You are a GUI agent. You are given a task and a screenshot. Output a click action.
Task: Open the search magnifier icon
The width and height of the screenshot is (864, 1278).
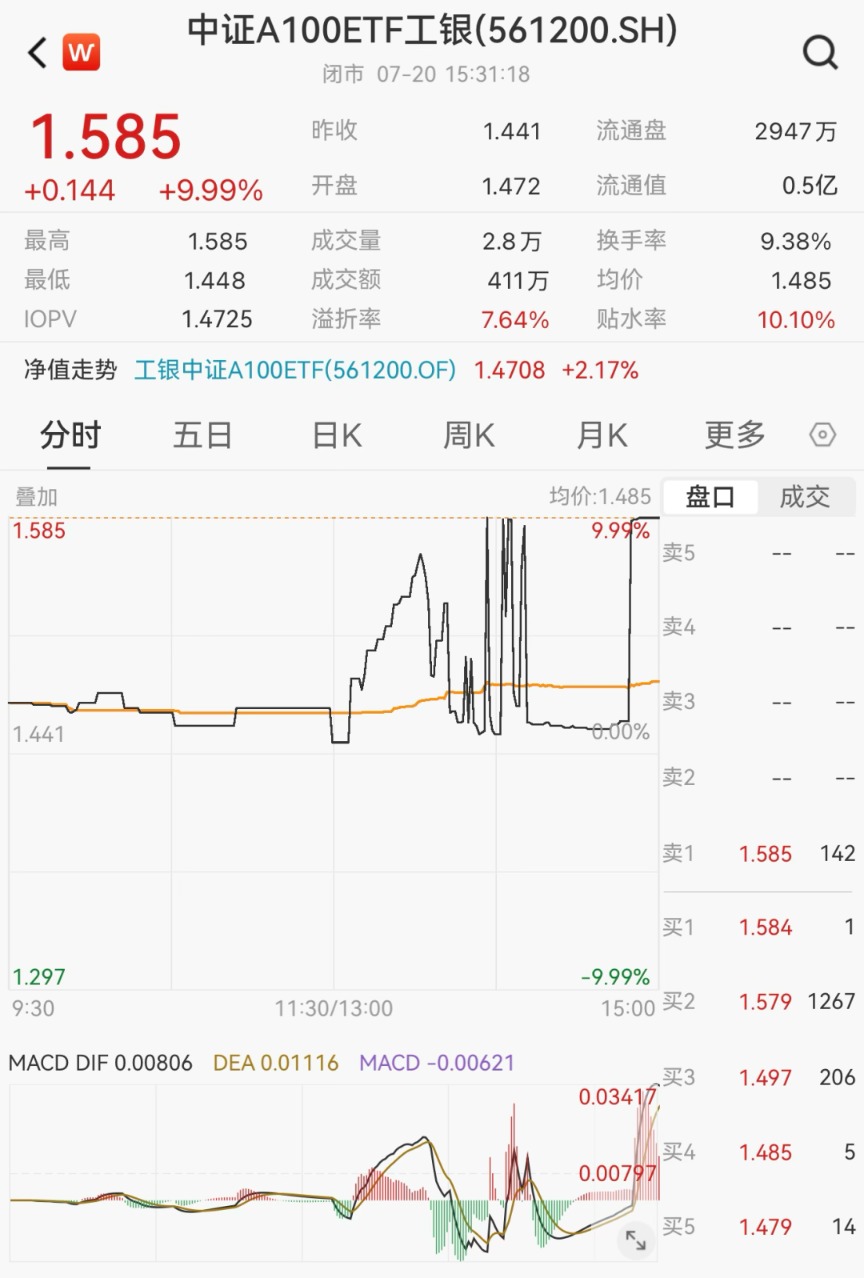click(x=820, y=52)
